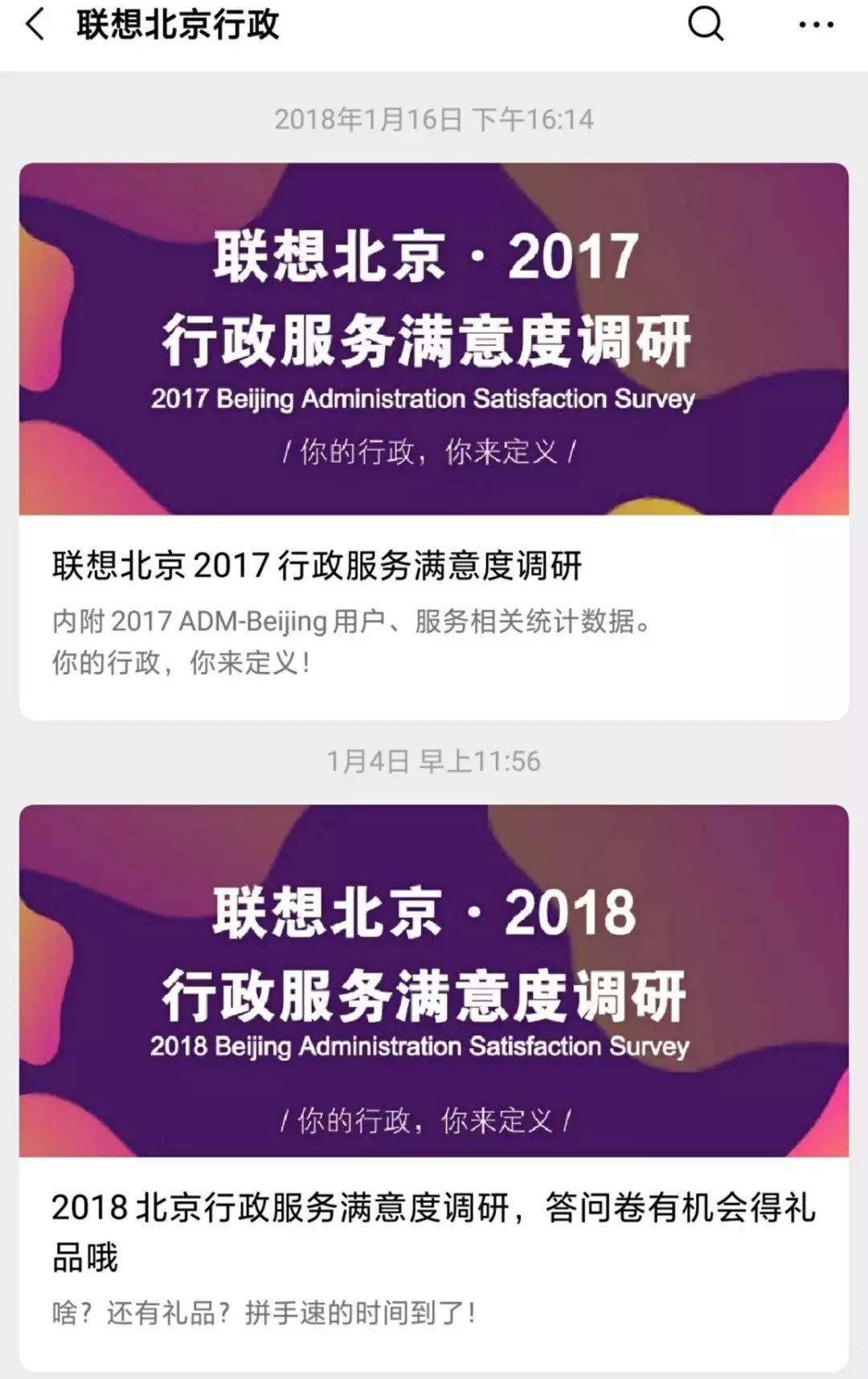Open search in 联想北京行政 account

tap(706, 25)
